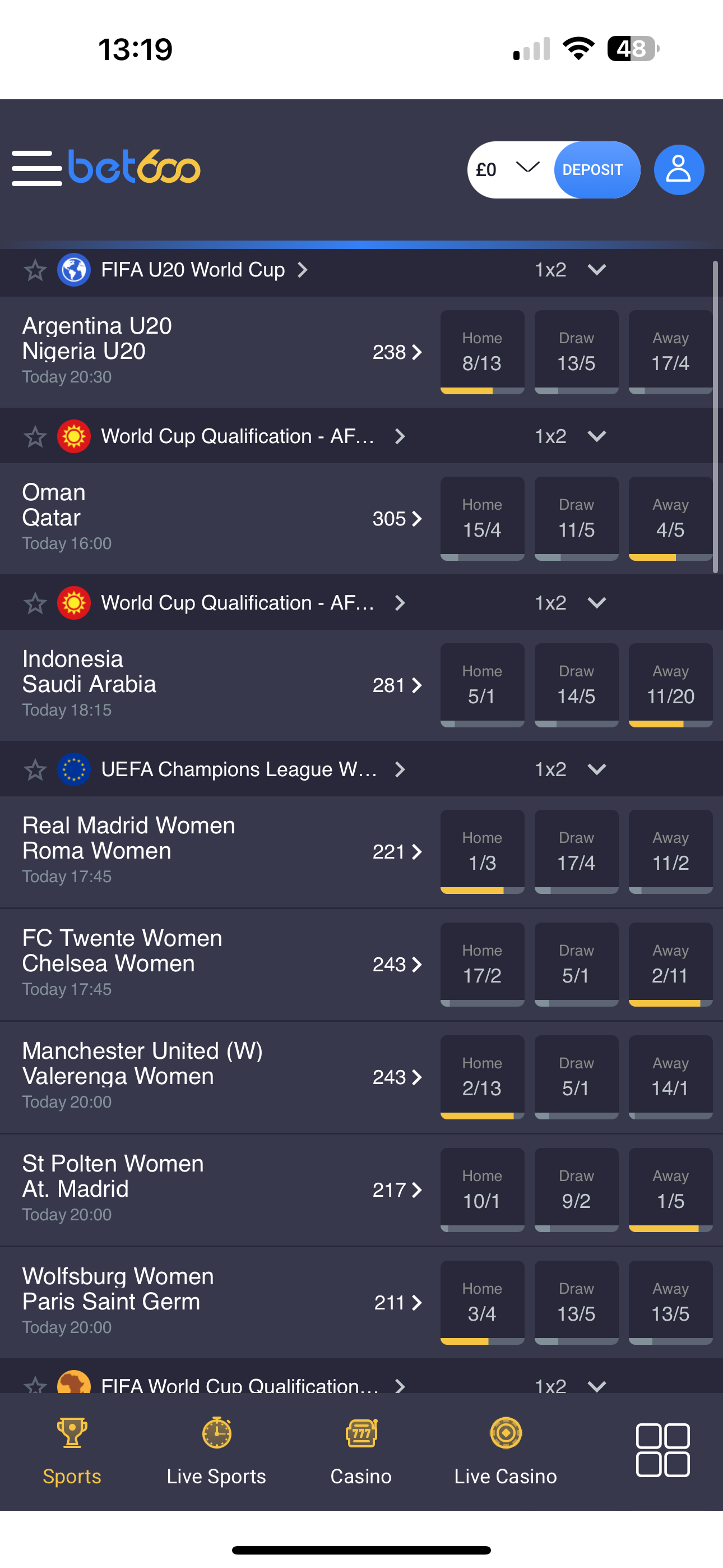Select Home odds 1/3 for Real Madrid Women
The width and height of the screenshot is (723, 1568).
coord(482,851)
